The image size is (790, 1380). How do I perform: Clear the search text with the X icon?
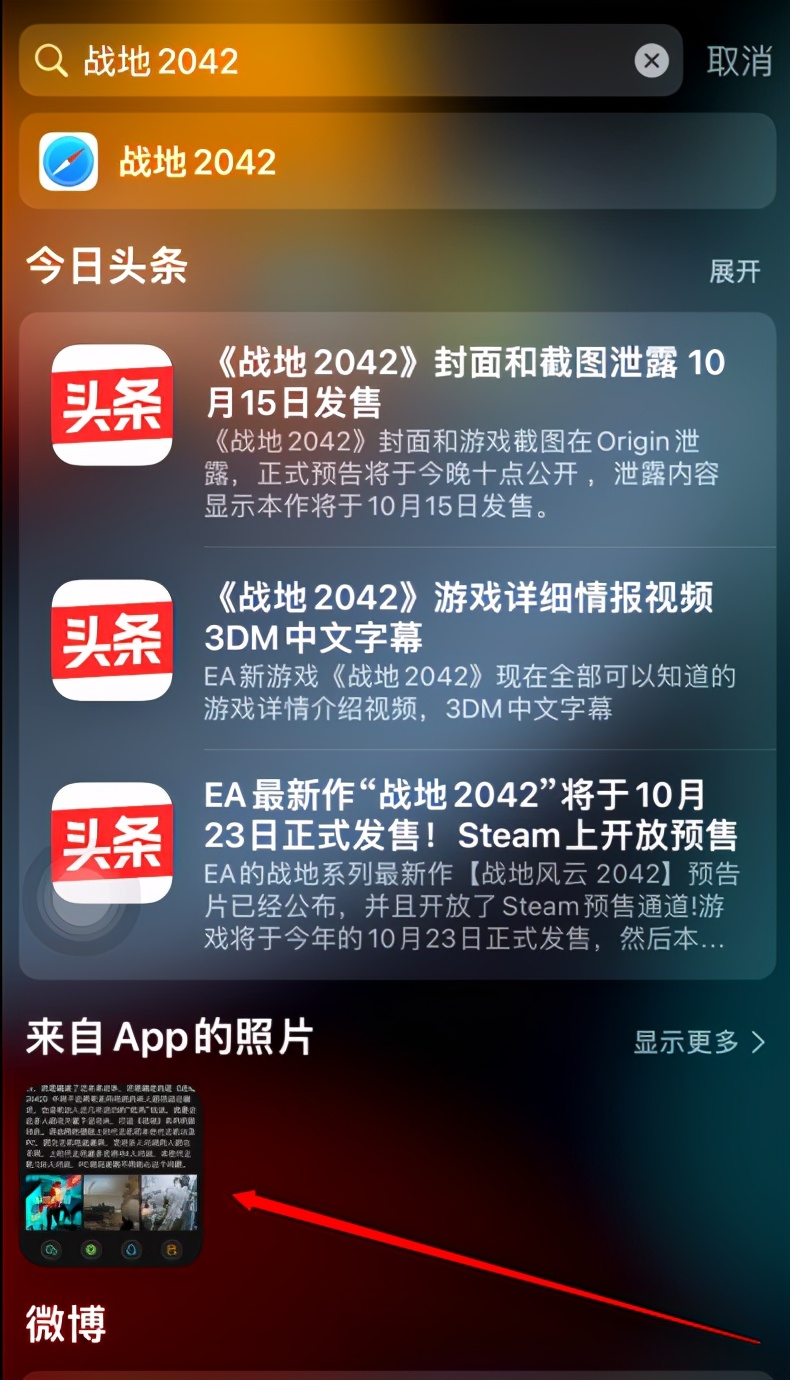(651, 61)
